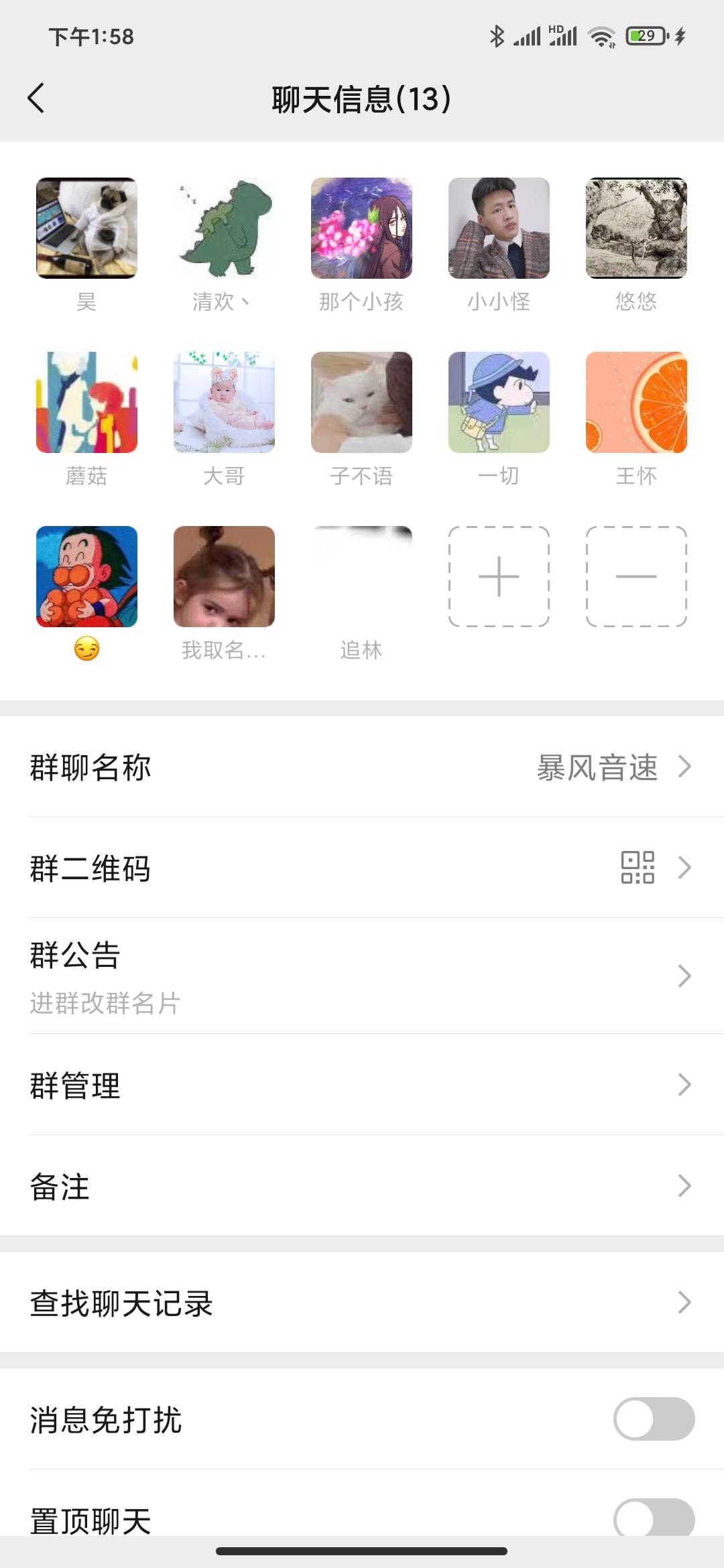Remove a member from group
Viewport: 724px width, 1568px height.
pyautogui.click(x=636, y=576)
